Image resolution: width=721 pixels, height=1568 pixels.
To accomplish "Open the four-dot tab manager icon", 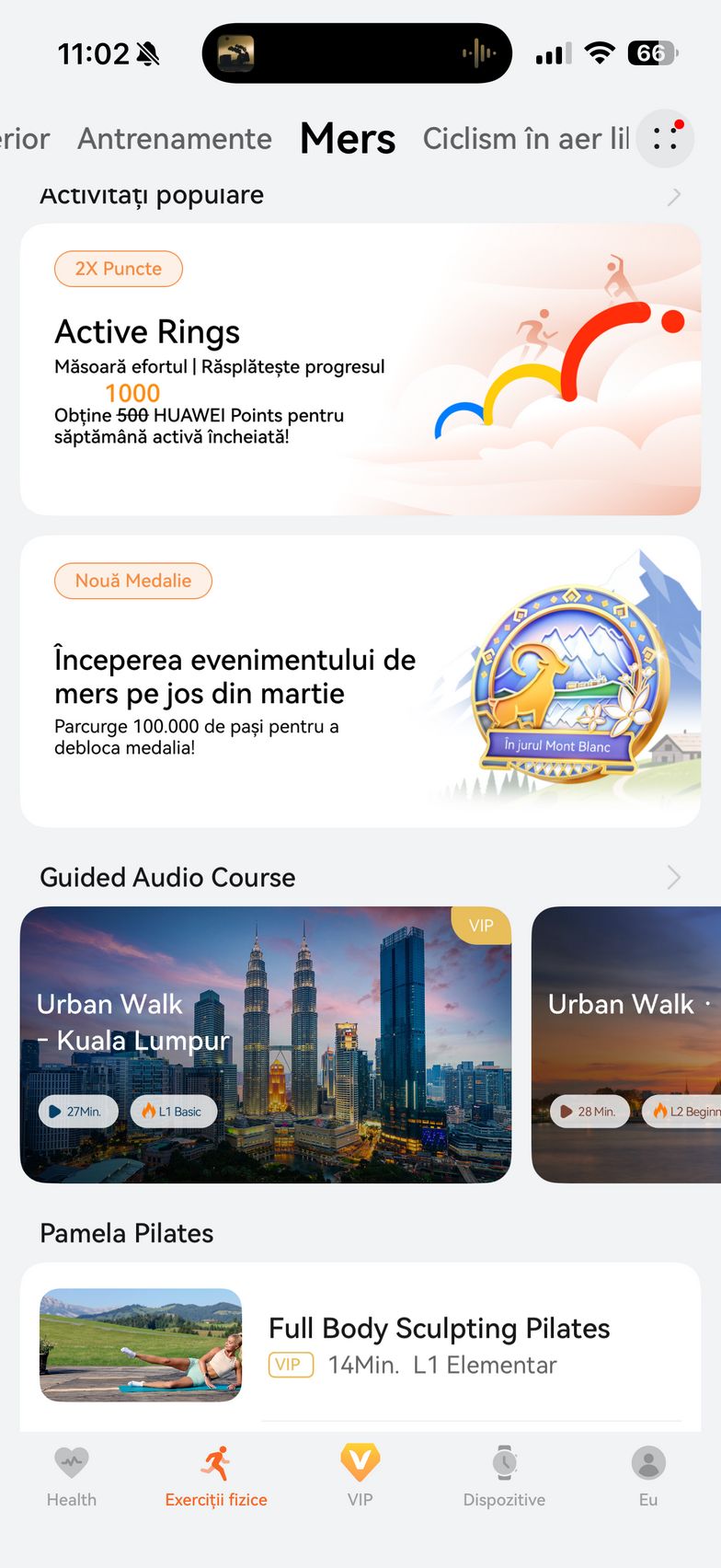I will (665, 139).
